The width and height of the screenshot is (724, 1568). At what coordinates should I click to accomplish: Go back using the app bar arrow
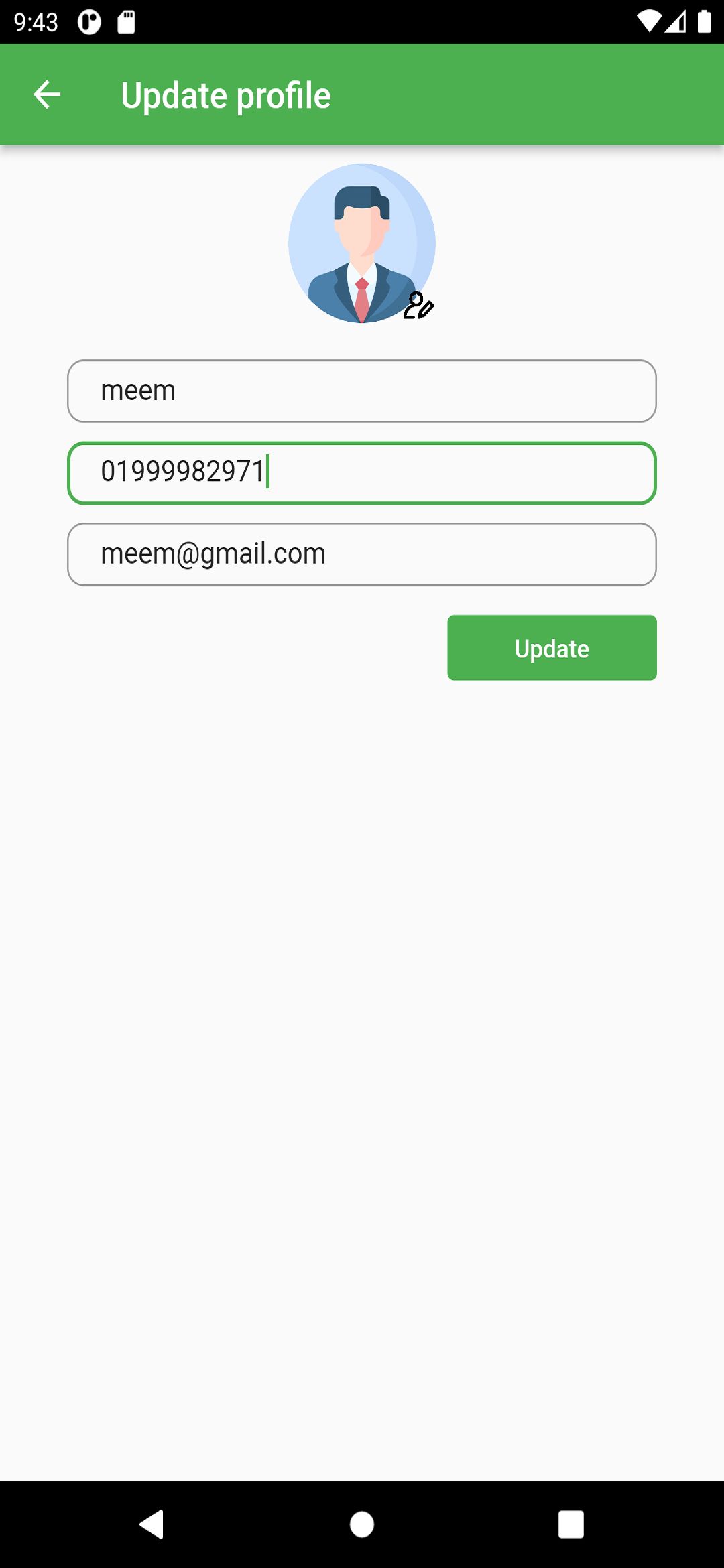[x=47, y=94]
